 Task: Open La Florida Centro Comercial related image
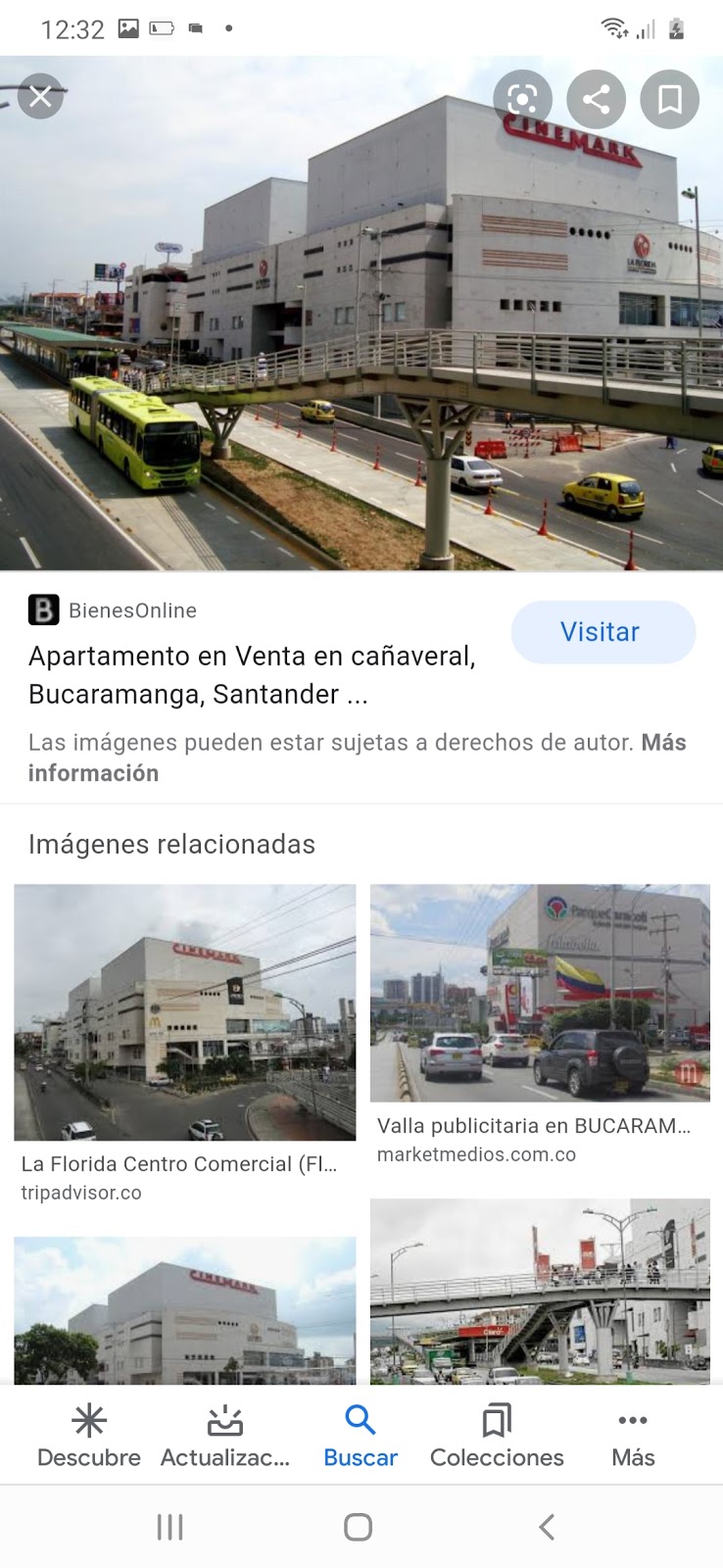(184, 1012)
